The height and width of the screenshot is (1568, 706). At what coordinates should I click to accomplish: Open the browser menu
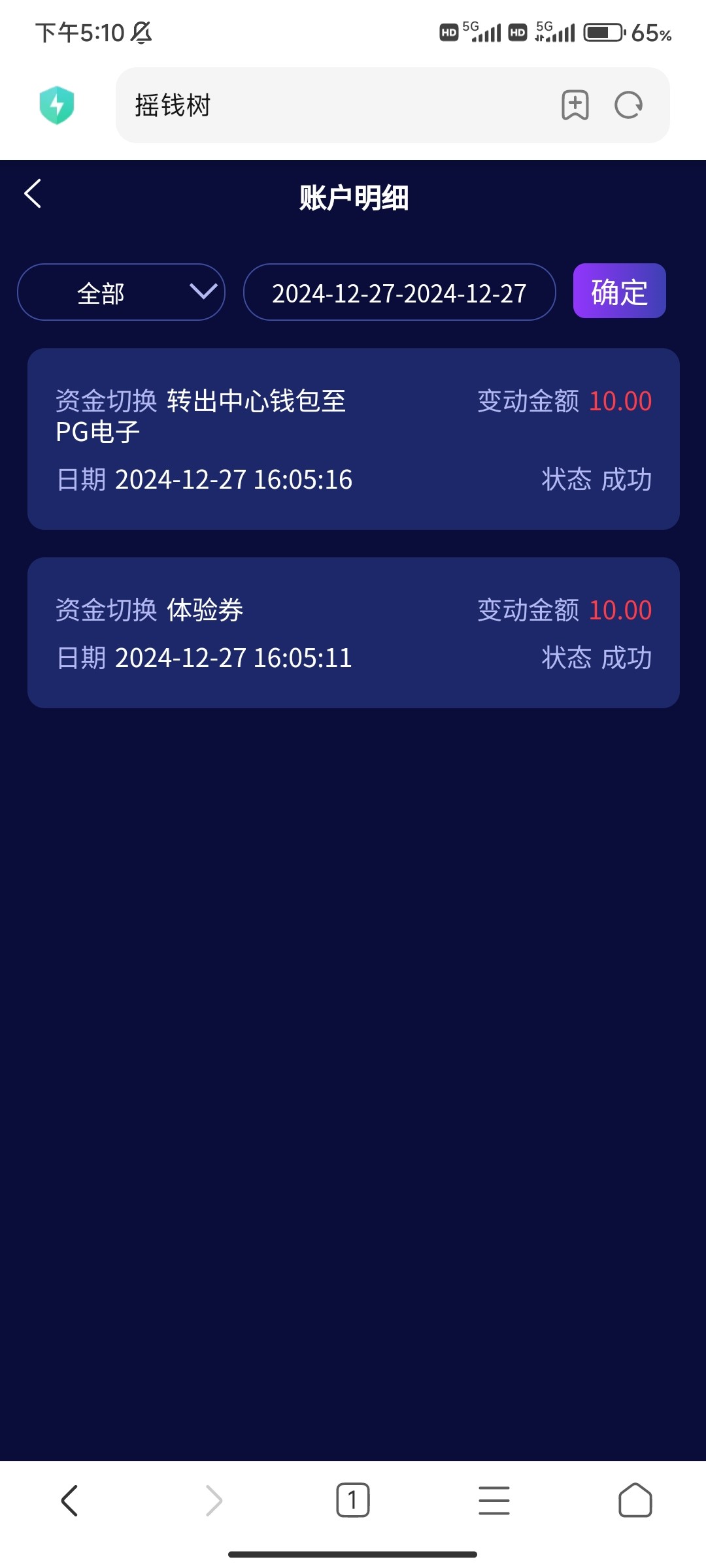click(494, 1500)
